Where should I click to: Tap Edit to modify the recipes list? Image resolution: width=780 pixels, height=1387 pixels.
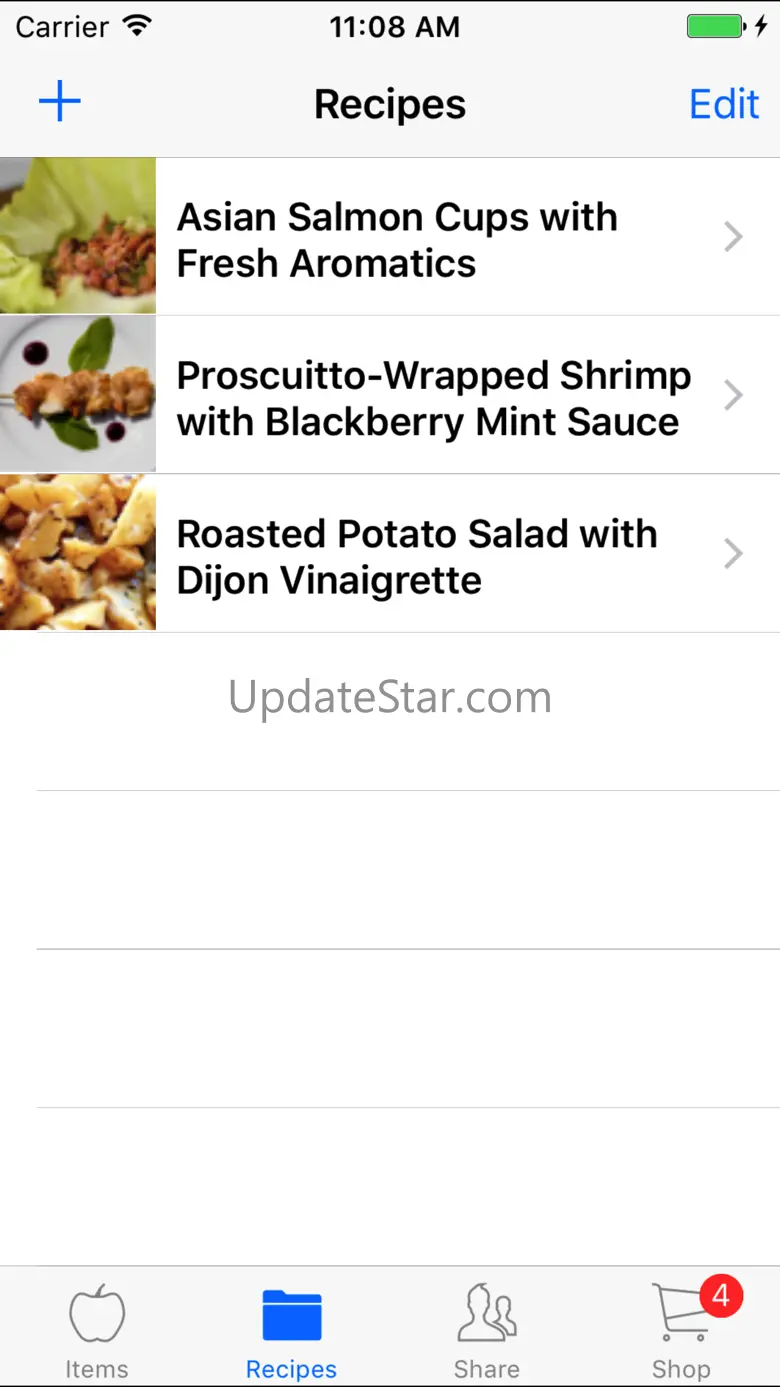724,104
